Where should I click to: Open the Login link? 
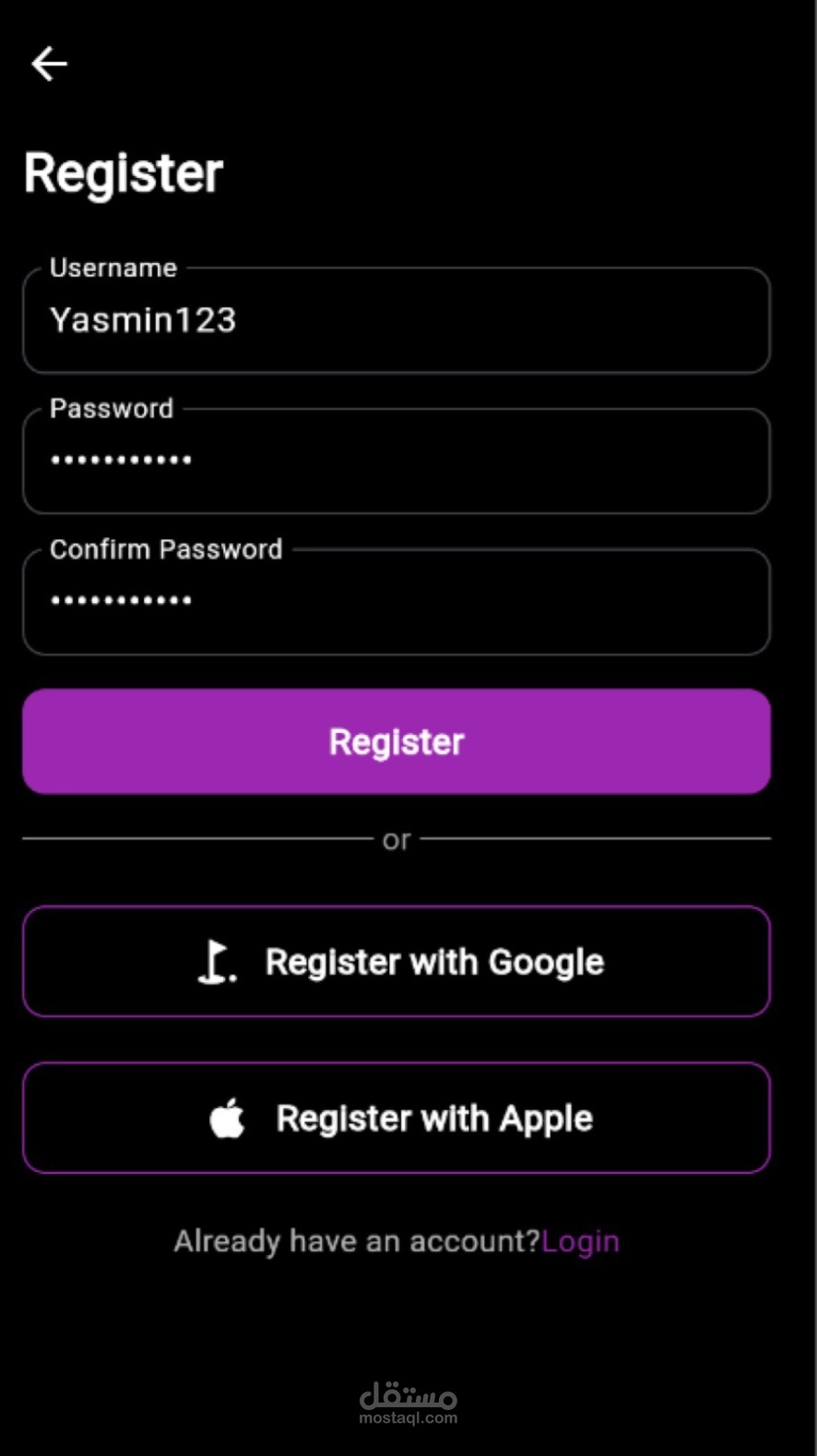[580, 1242]
